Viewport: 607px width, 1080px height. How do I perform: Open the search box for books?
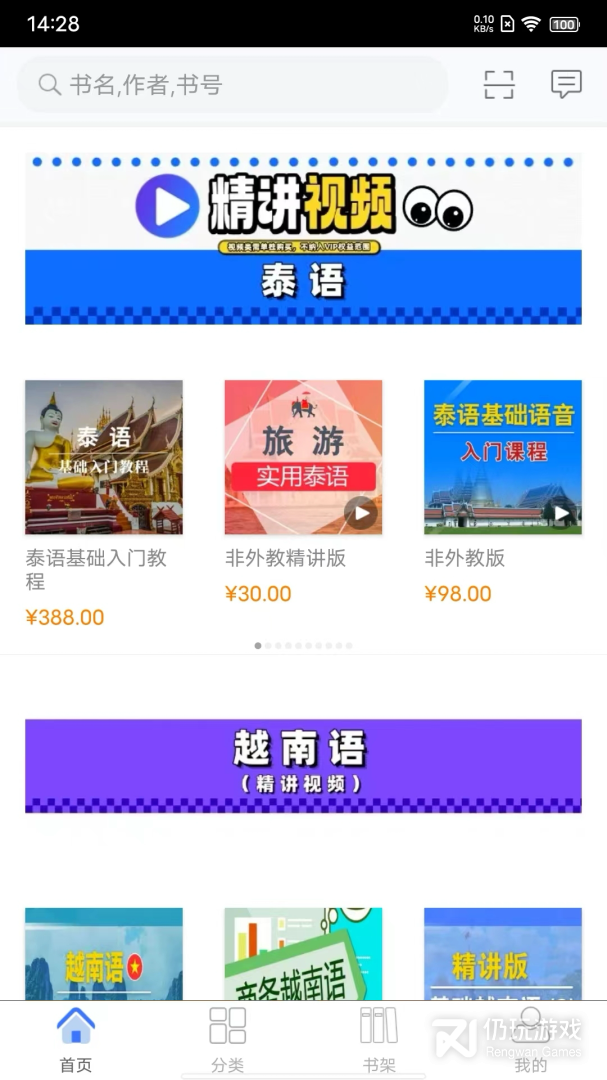point(232,85)
